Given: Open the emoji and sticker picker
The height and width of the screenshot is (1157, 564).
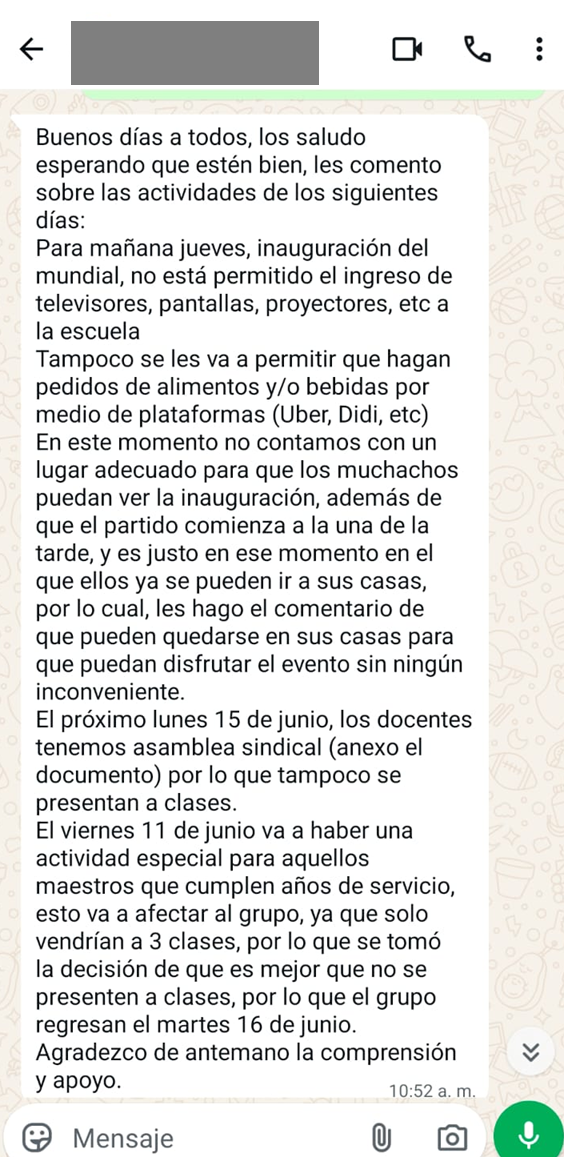Looking at the screenshot, I should point(35,1137).
